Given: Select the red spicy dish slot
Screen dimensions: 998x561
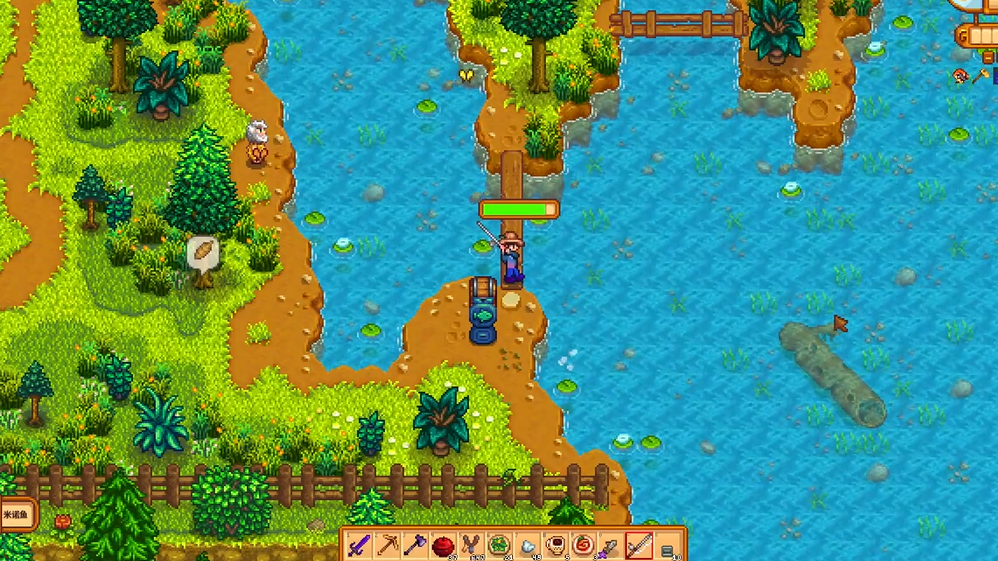Looking at the screenshot, I should (583, 546).
